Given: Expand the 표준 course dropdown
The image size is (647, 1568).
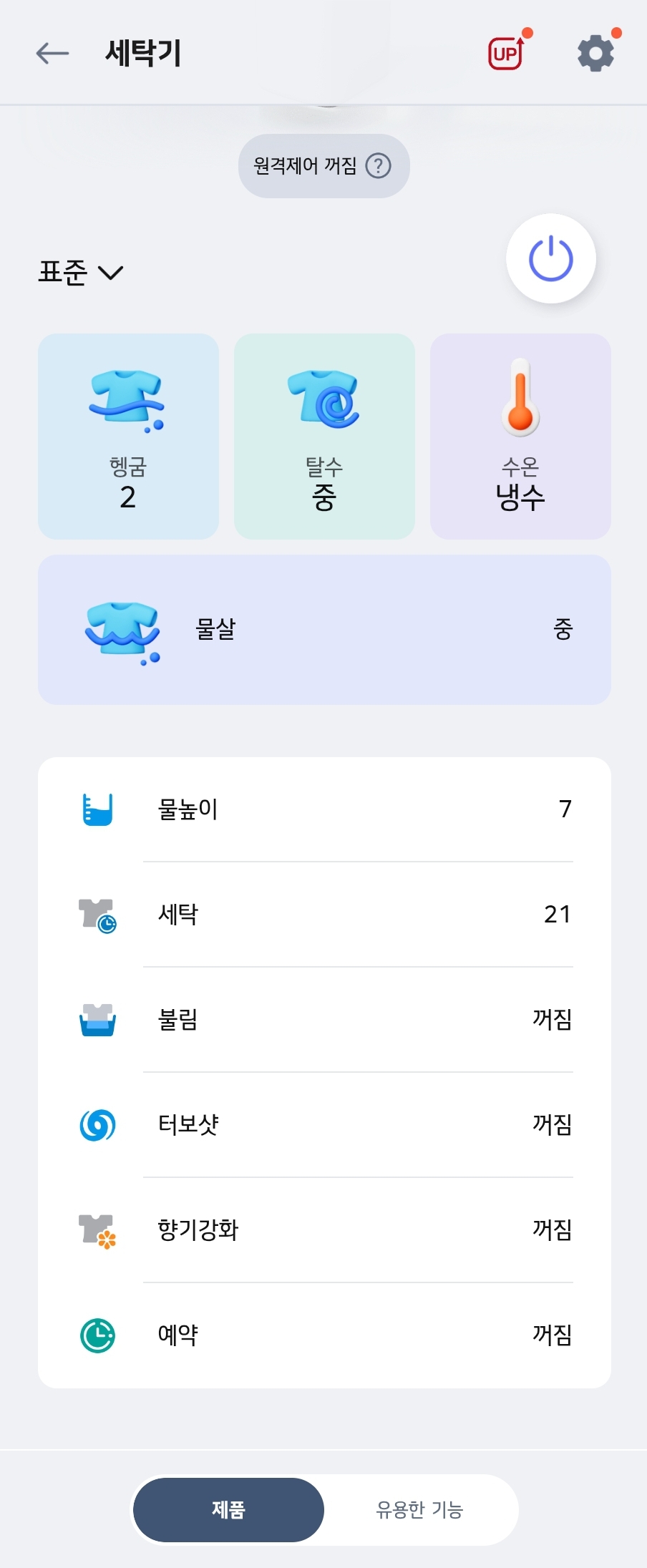Looking at the screenshot, I should pos(81,272).
